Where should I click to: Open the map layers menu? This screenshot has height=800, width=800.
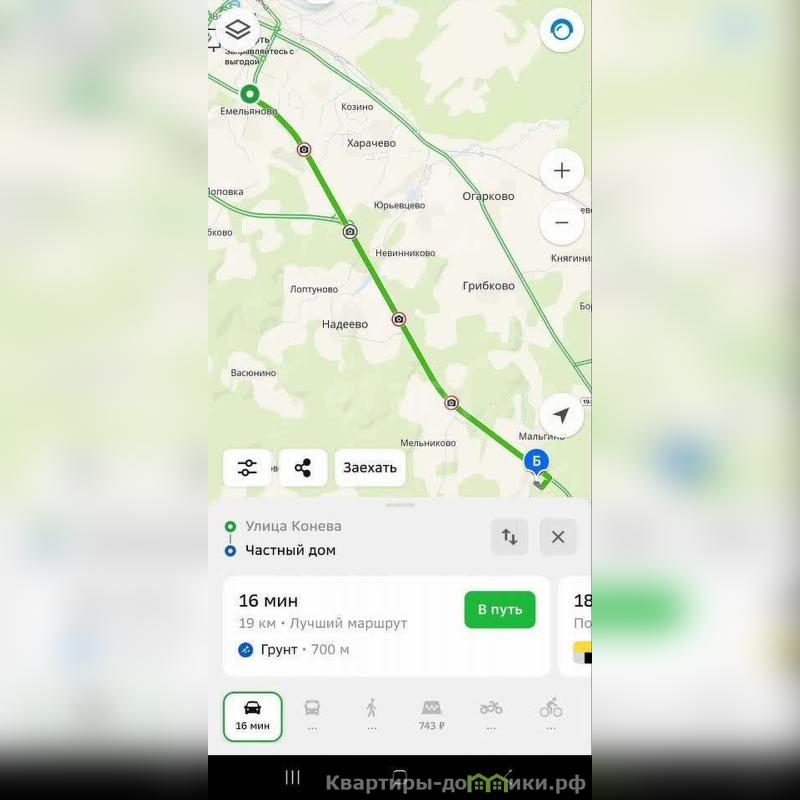238,30
